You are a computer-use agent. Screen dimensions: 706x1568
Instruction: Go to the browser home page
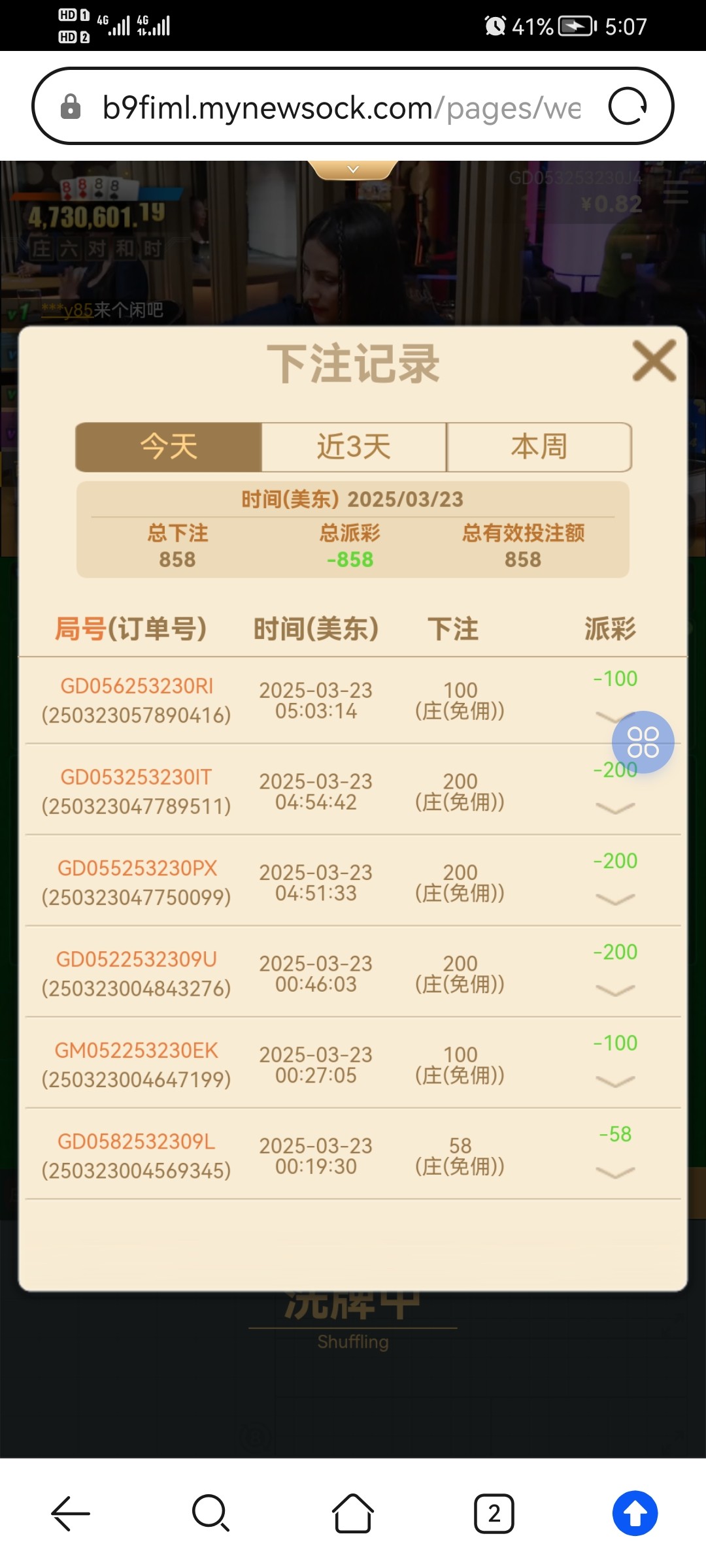[x=353, y=1513]
